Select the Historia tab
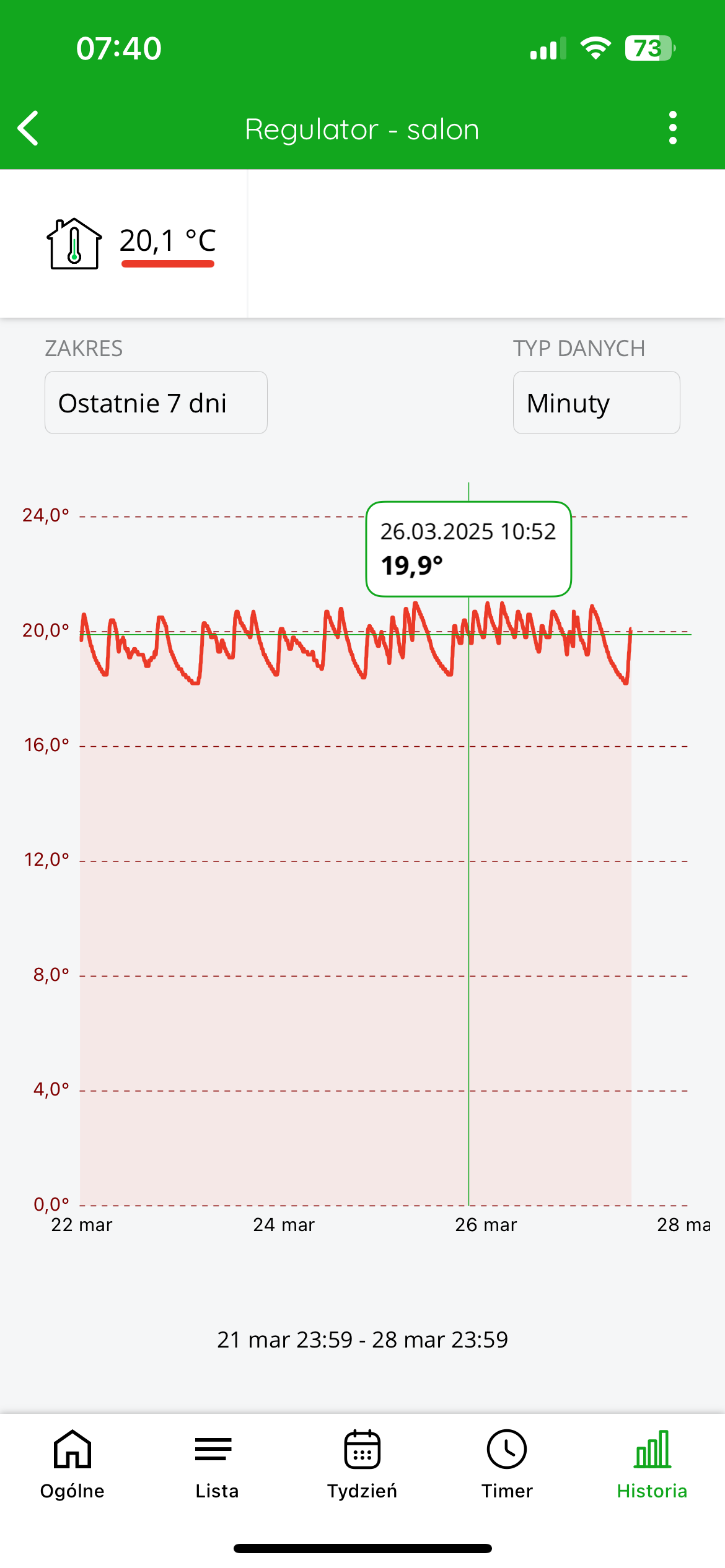 point(652,1465)
